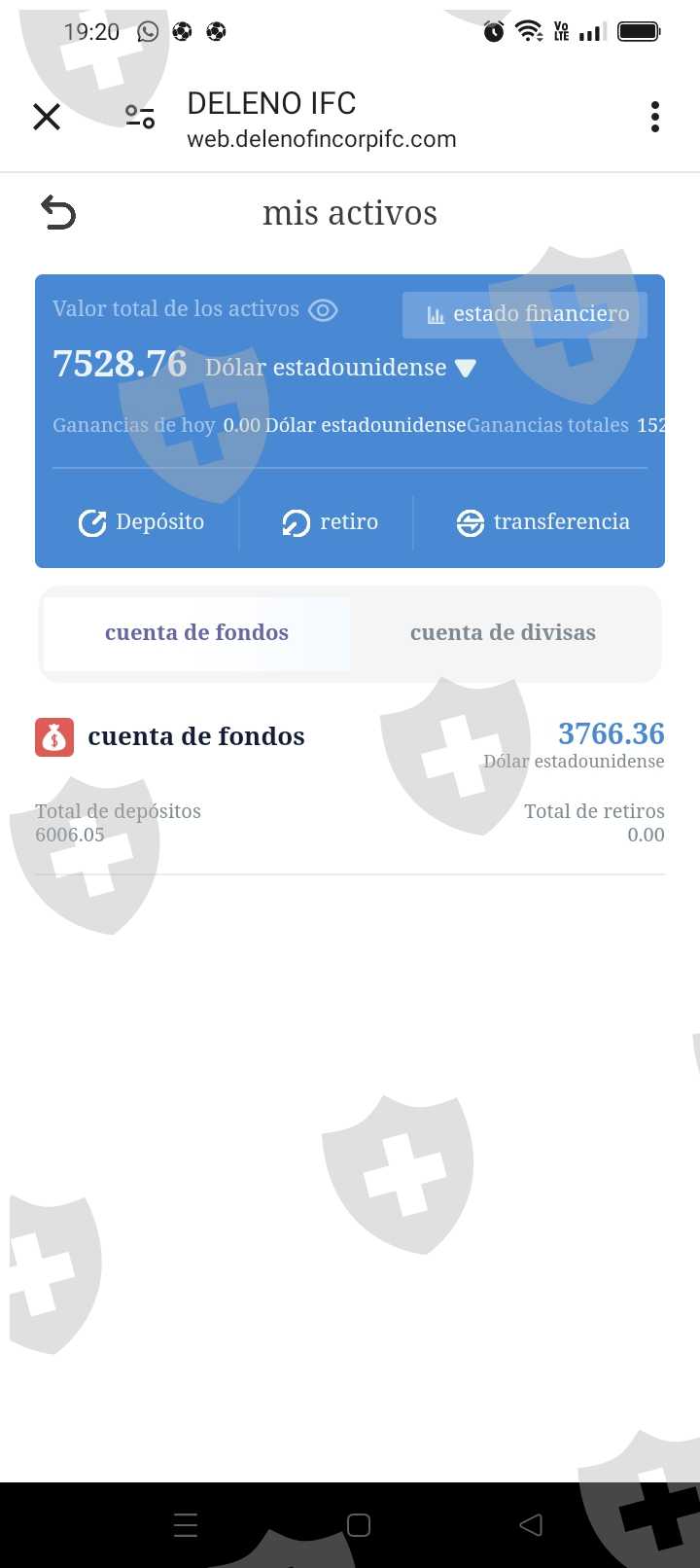Close the DELENO IFC browser tab
The height and width of the screenshot is (1568, 700).
47,118
